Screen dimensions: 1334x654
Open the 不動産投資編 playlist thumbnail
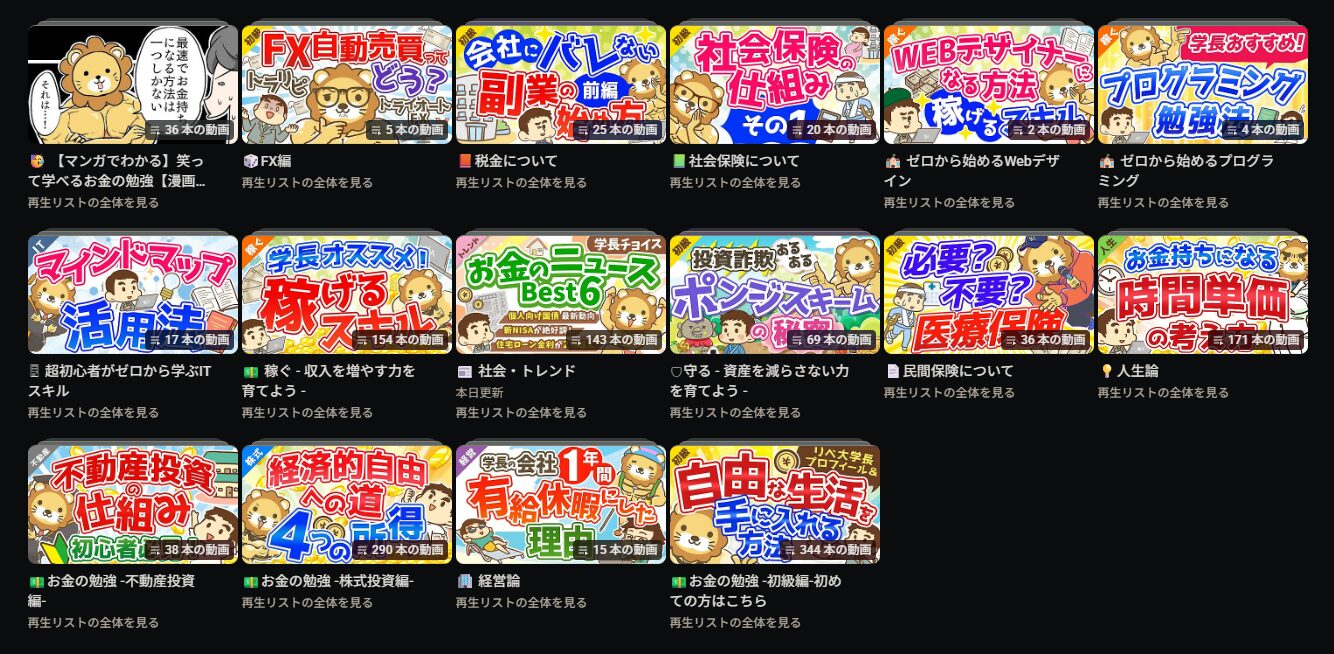[133, 505]
